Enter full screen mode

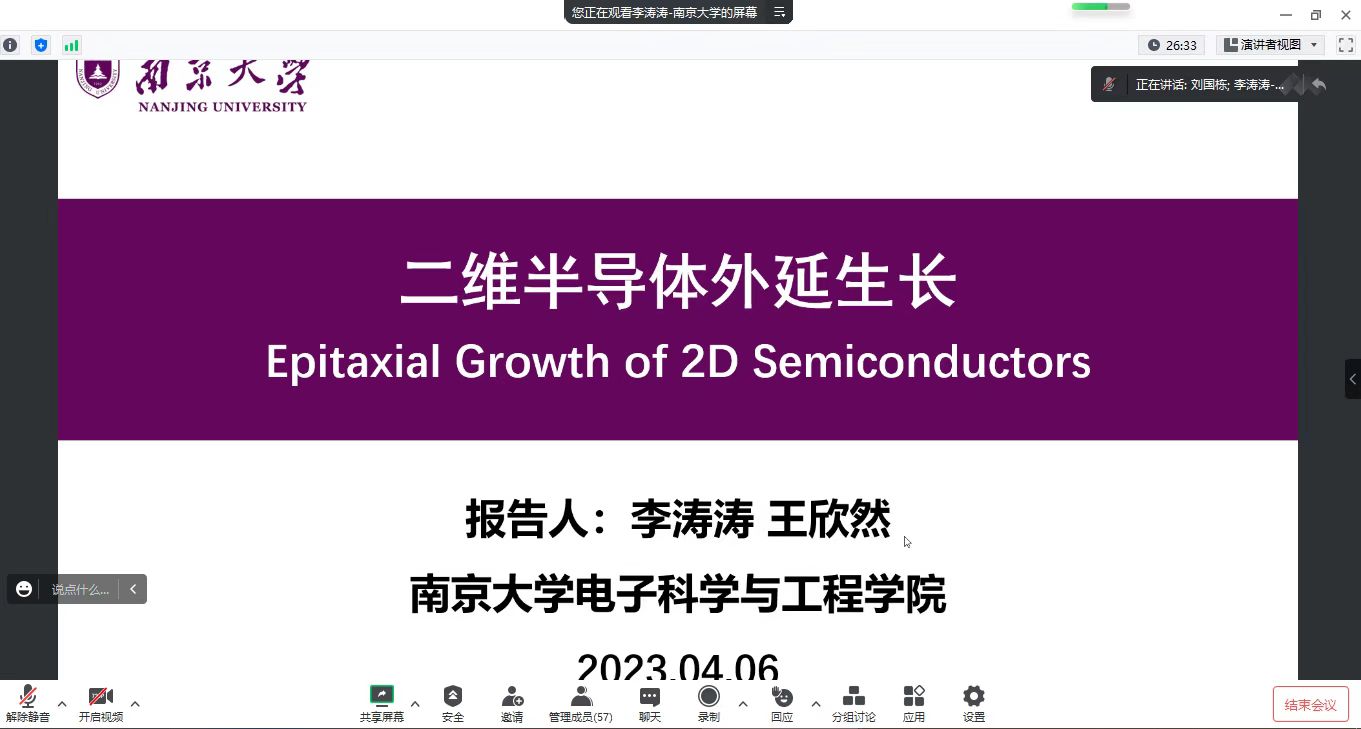point(1346,45)
